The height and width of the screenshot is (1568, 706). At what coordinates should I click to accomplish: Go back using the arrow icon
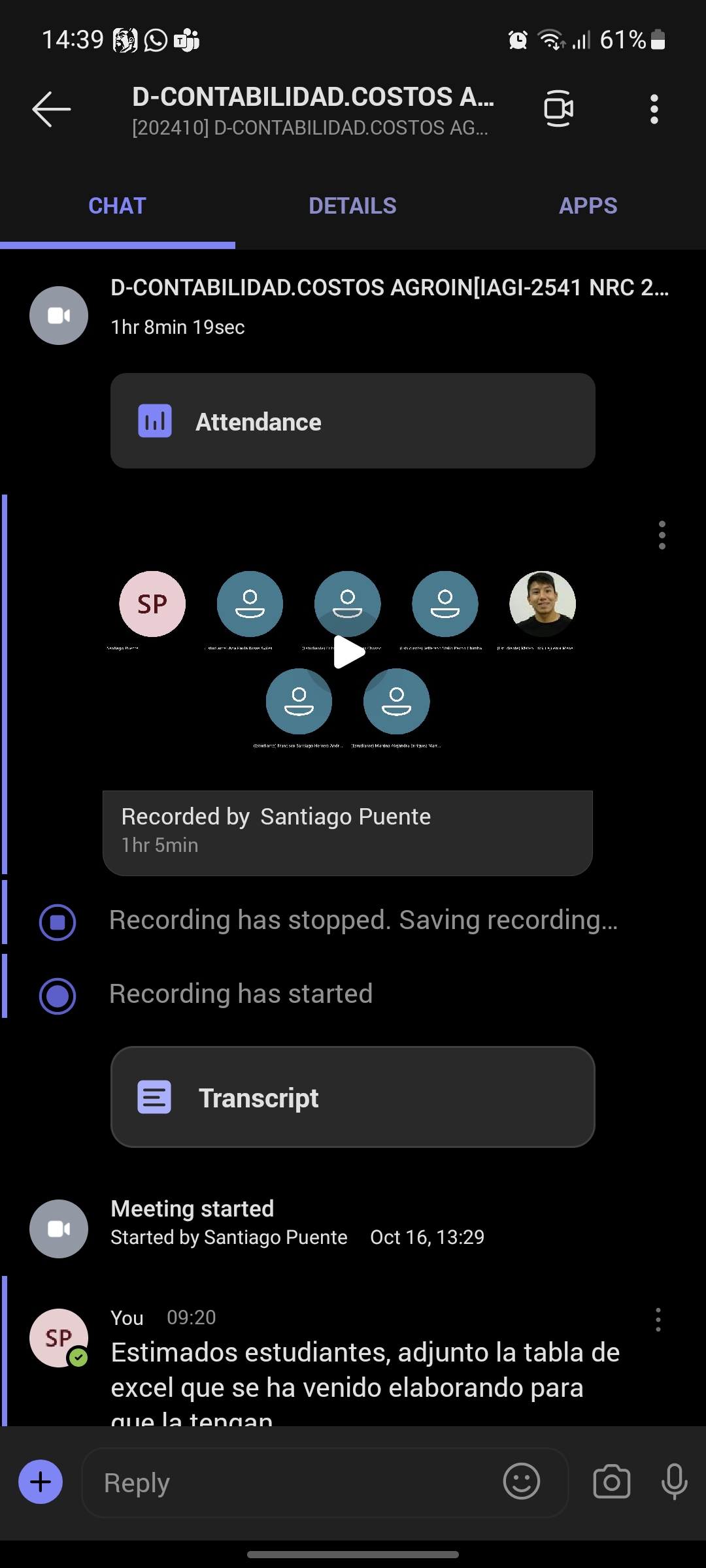click(52, 109)
